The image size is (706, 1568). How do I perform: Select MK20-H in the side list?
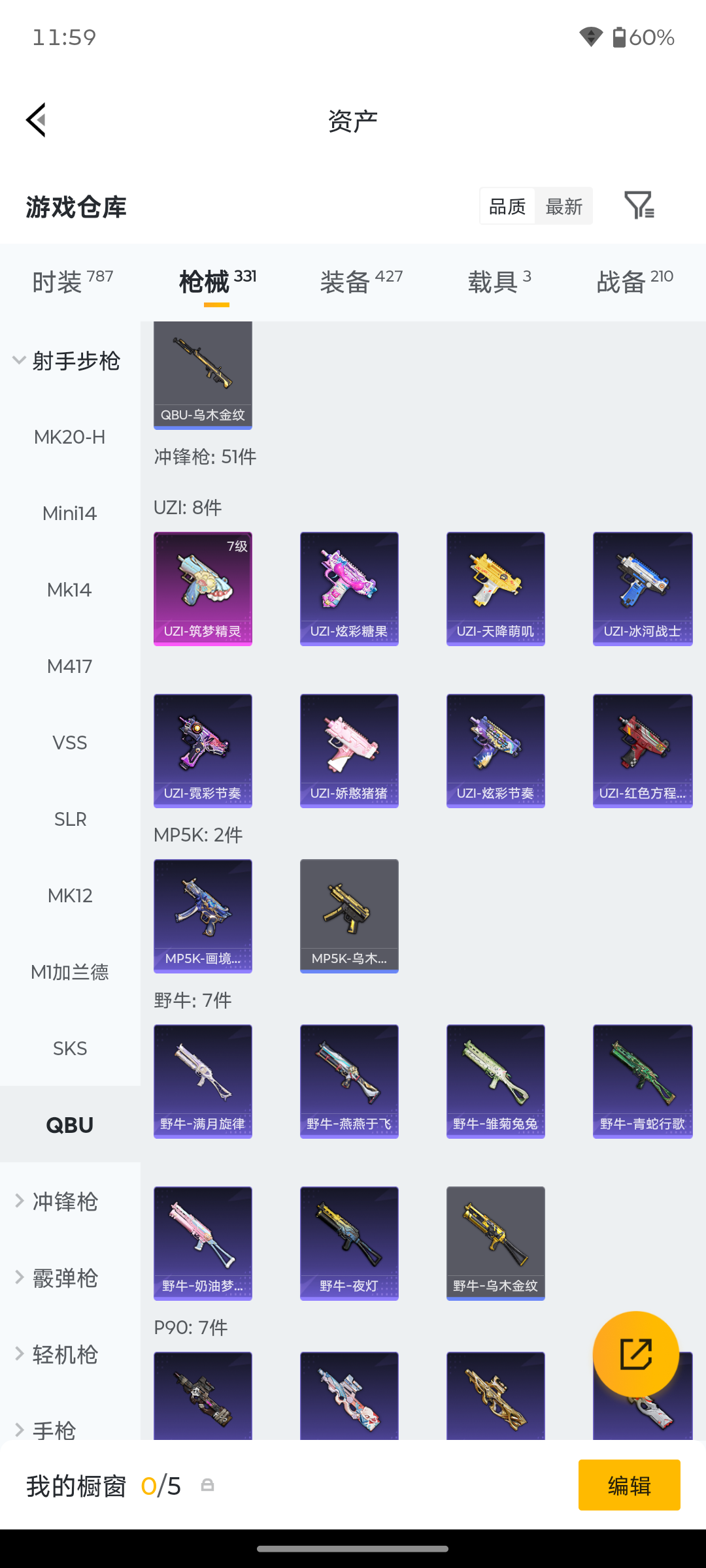click(x=70, y=437)
